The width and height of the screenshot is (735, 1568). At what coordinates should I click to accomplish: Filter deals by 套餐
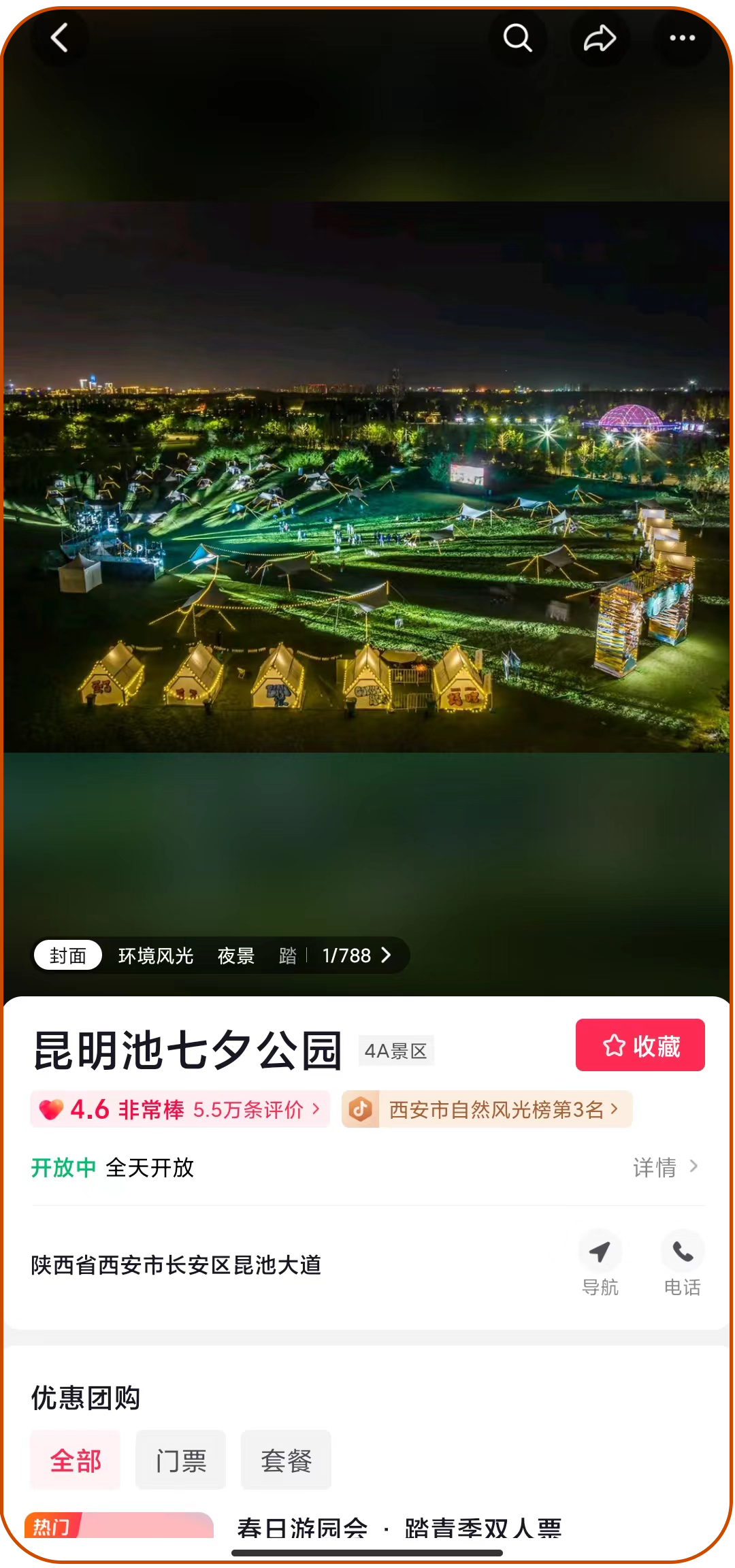(x=286, y=1460)
